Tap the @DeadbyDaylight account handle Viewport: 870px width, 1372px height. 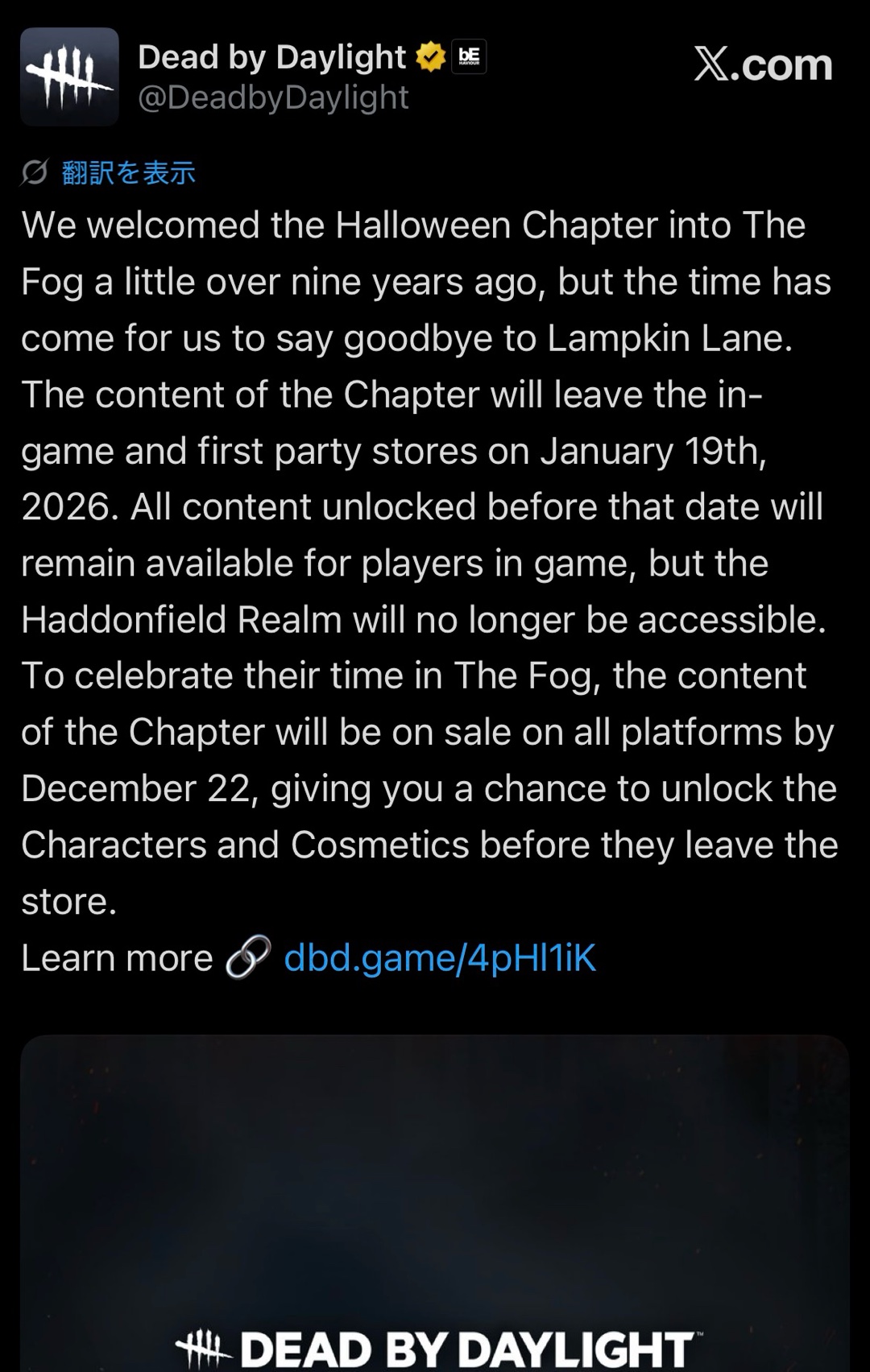tap(273, 98)
